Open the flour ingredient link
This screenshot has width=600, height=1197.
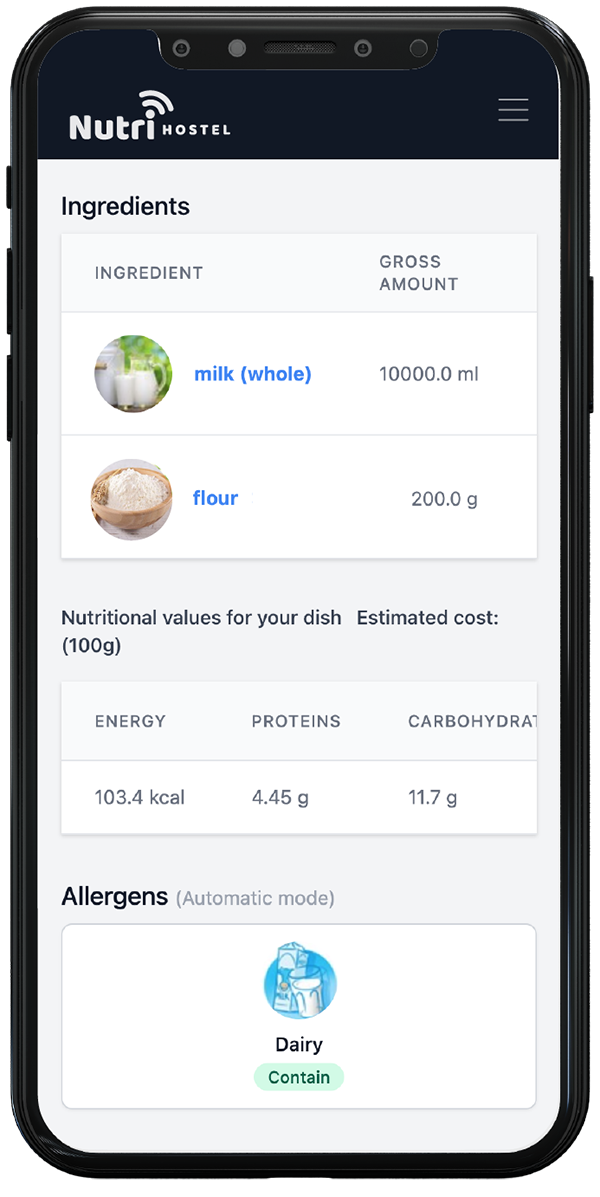click(215, 498)
